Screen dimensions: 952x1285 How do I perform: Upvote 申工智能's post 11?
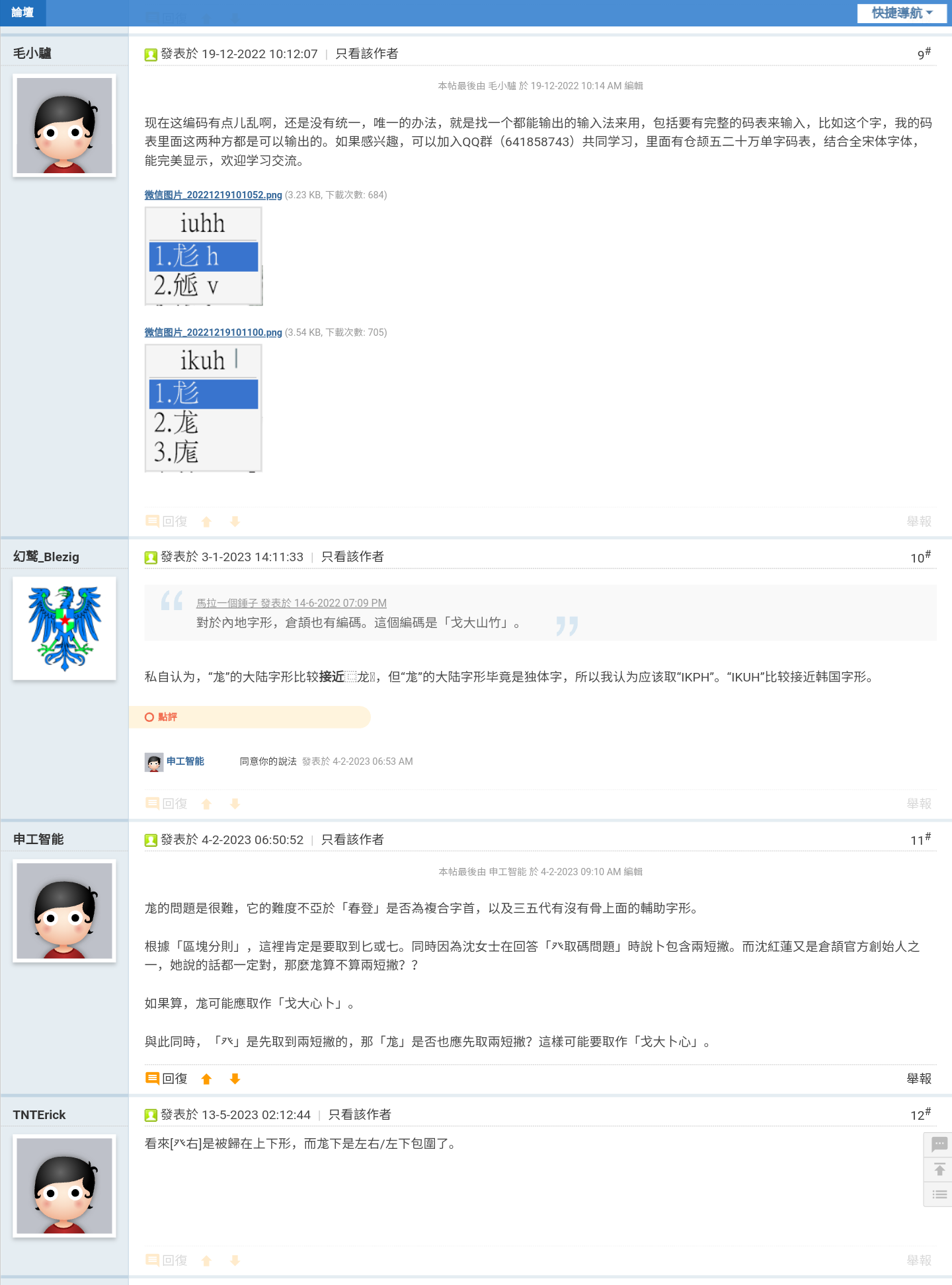click(206, 1079)
